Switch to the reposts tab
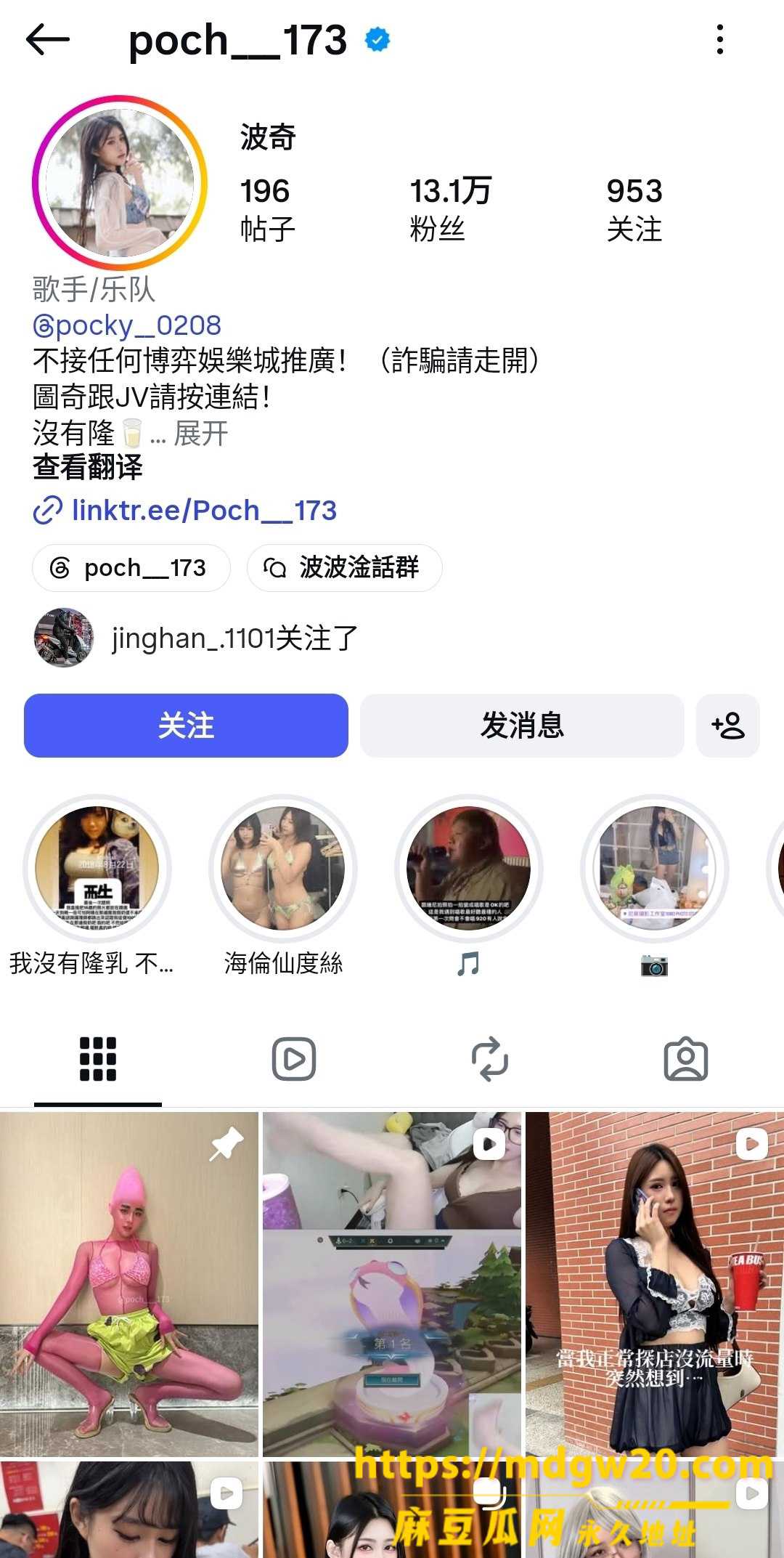Screen dimensions: 784x1558 tap(490, 1060)
